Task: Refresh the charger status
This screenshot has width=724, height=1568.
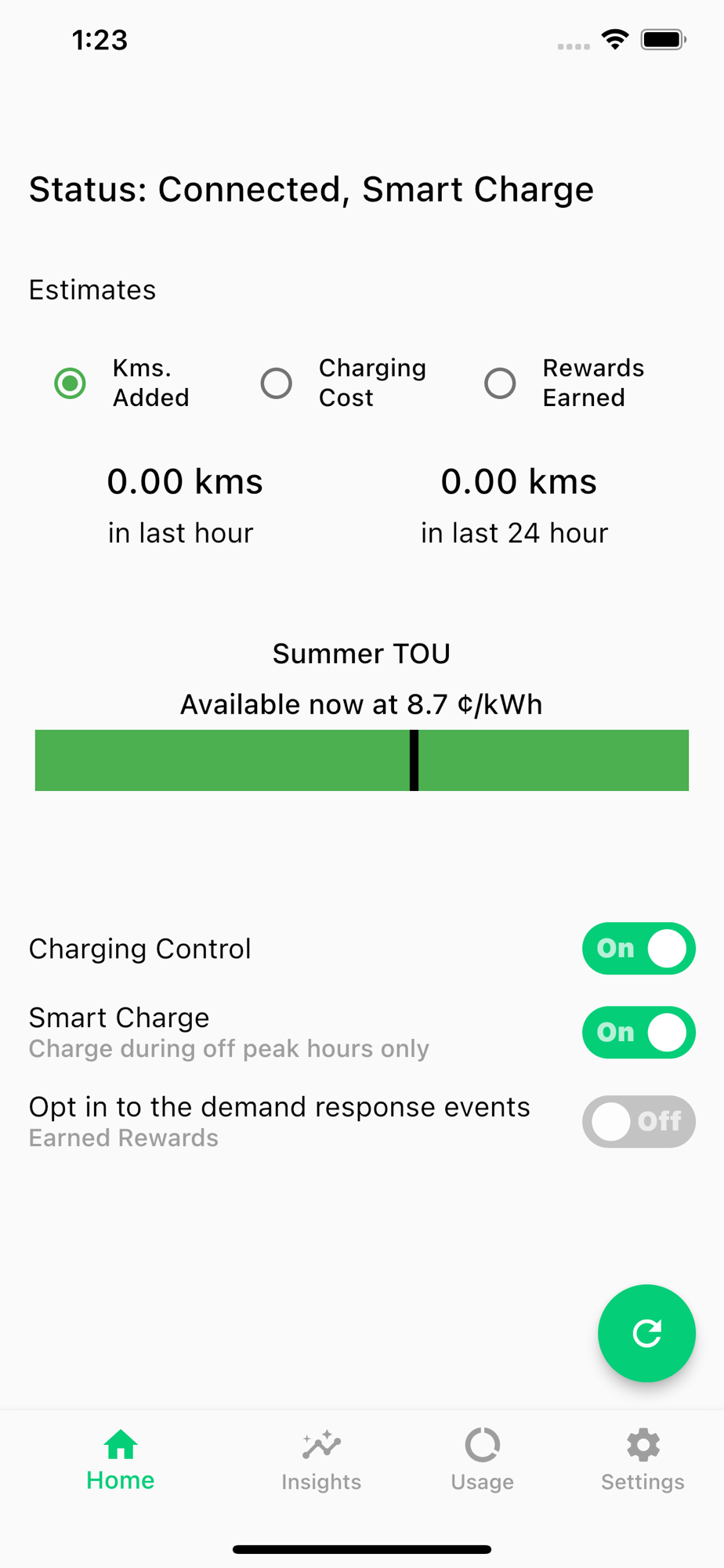Action: [646, 1333]
